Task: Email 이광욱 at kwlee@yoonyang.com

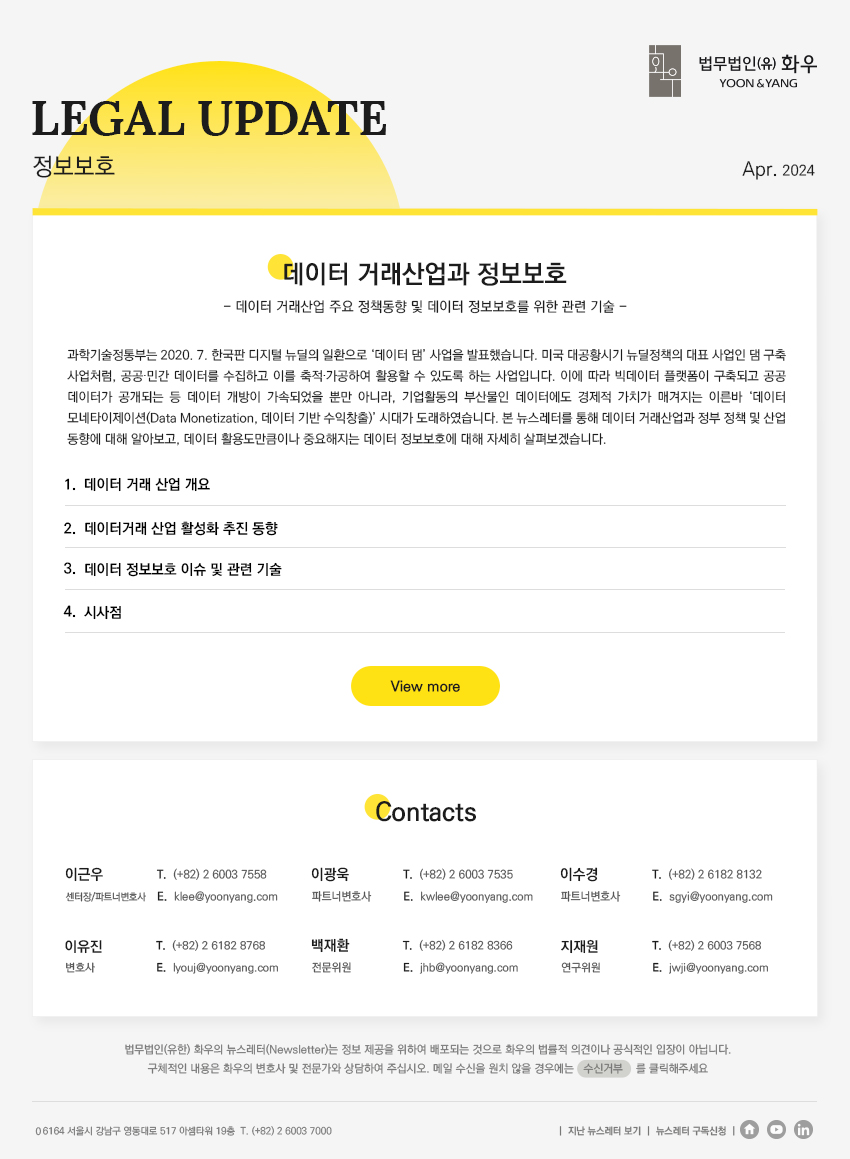Action: pos(476,897)
